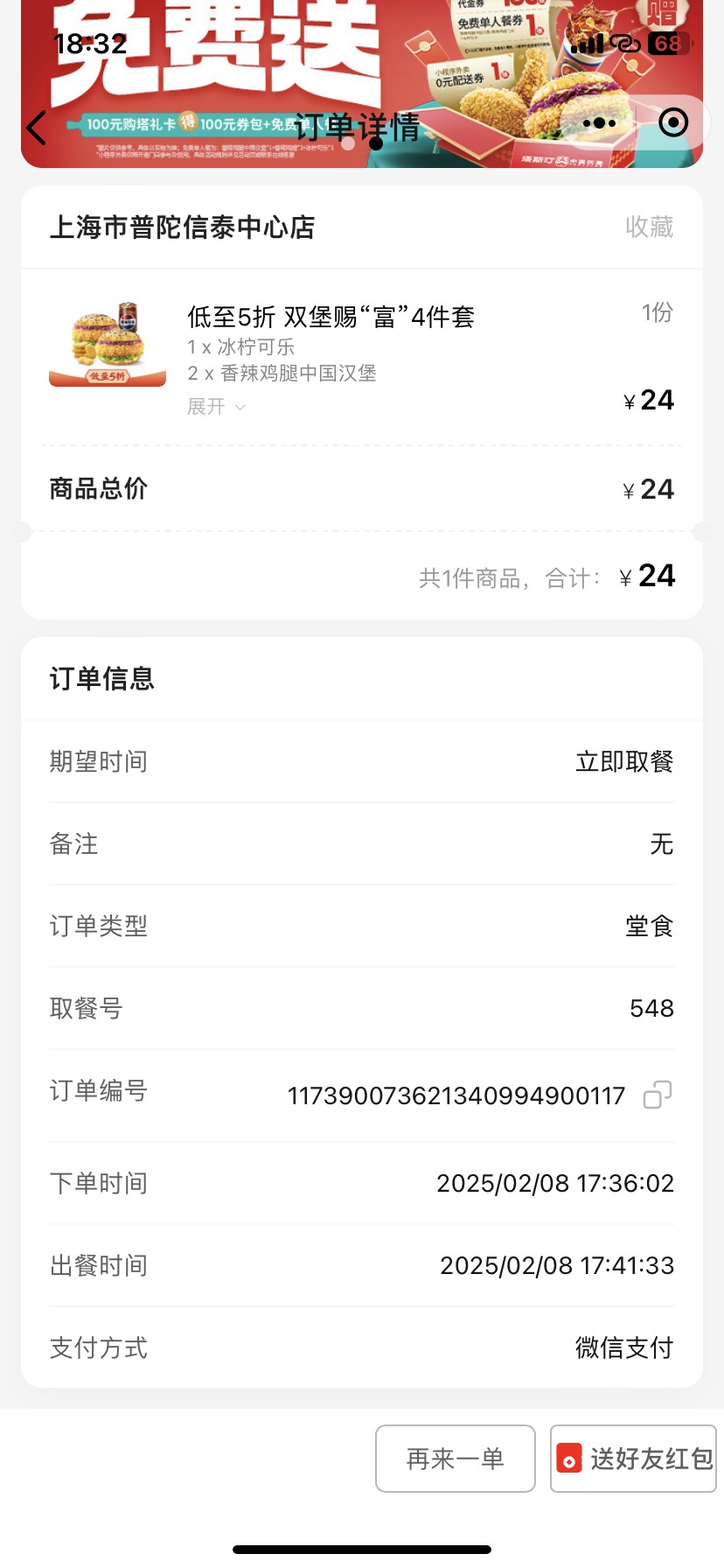Image resolution: width=724 pixels, height=1568 pixels.
Task: Send a red packet via 送好友红包
Action: click(633, 1459)
